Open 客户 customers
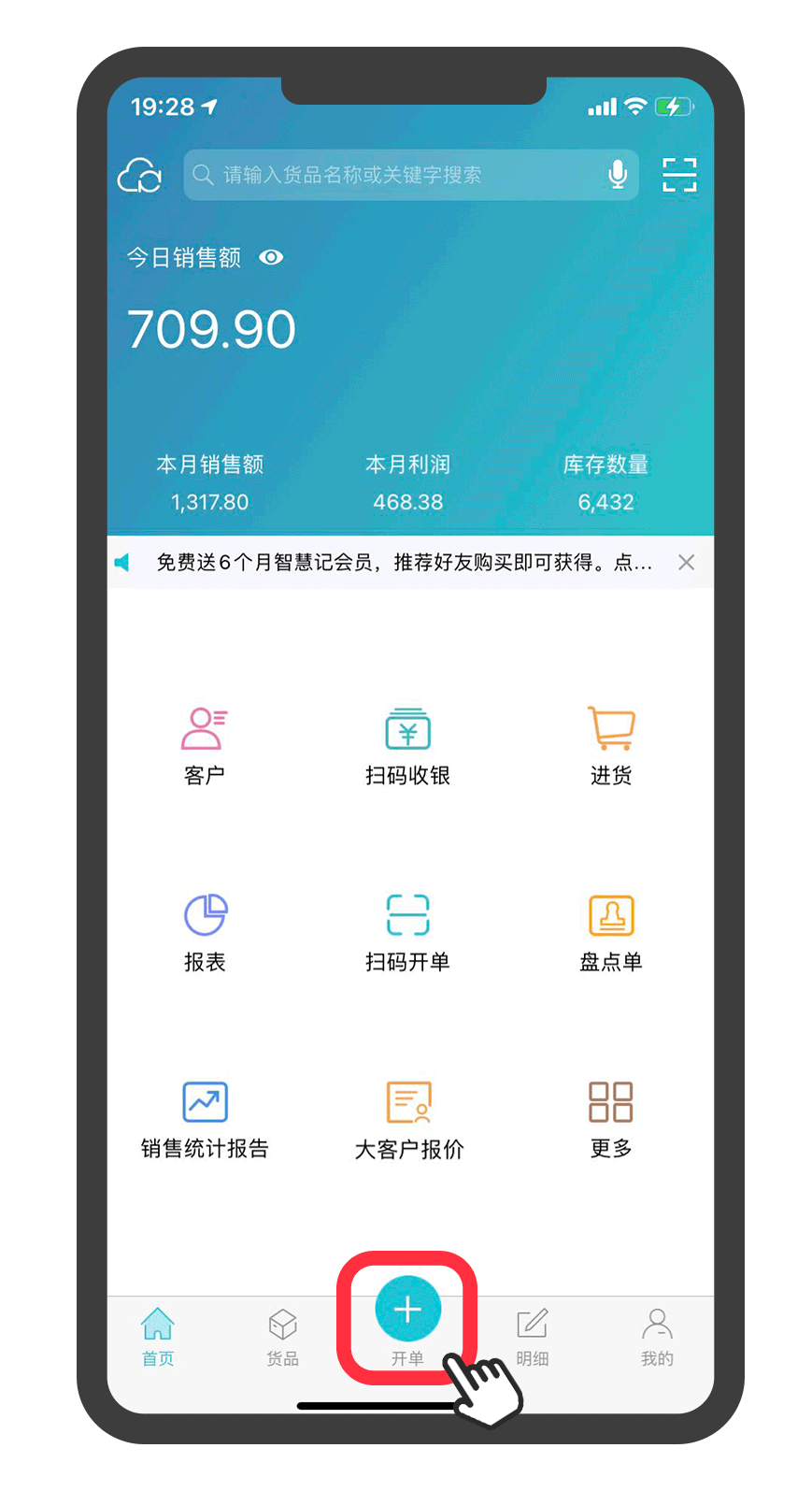Image resolution: width=812 pixels, height=1491 pixels. [204, 745]
